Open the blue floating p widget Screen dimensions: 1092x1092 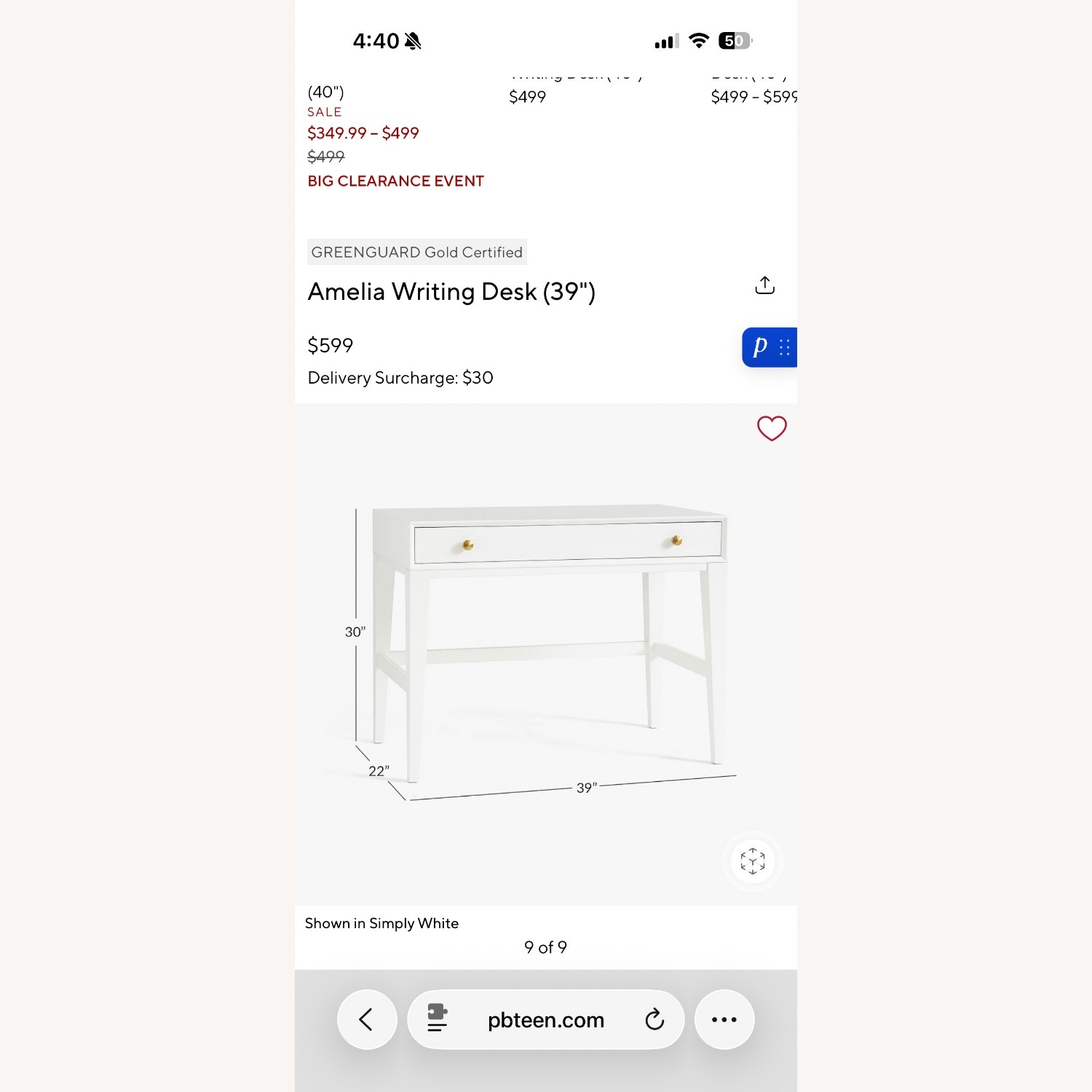[761, 347]
